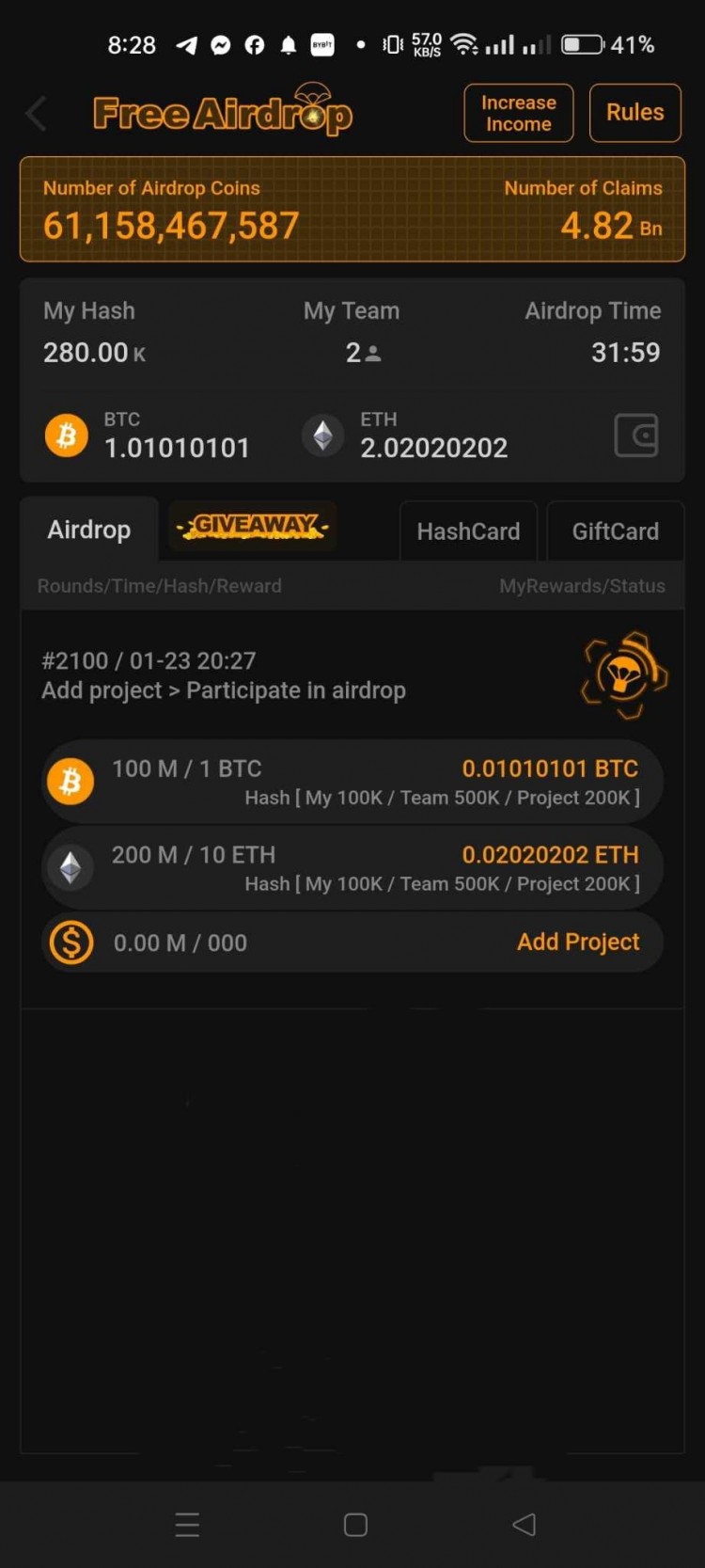Stay on the Airdrop tab
This screenshot has width=705, height=1568.
pyautogui.click(x=88, y=530)
